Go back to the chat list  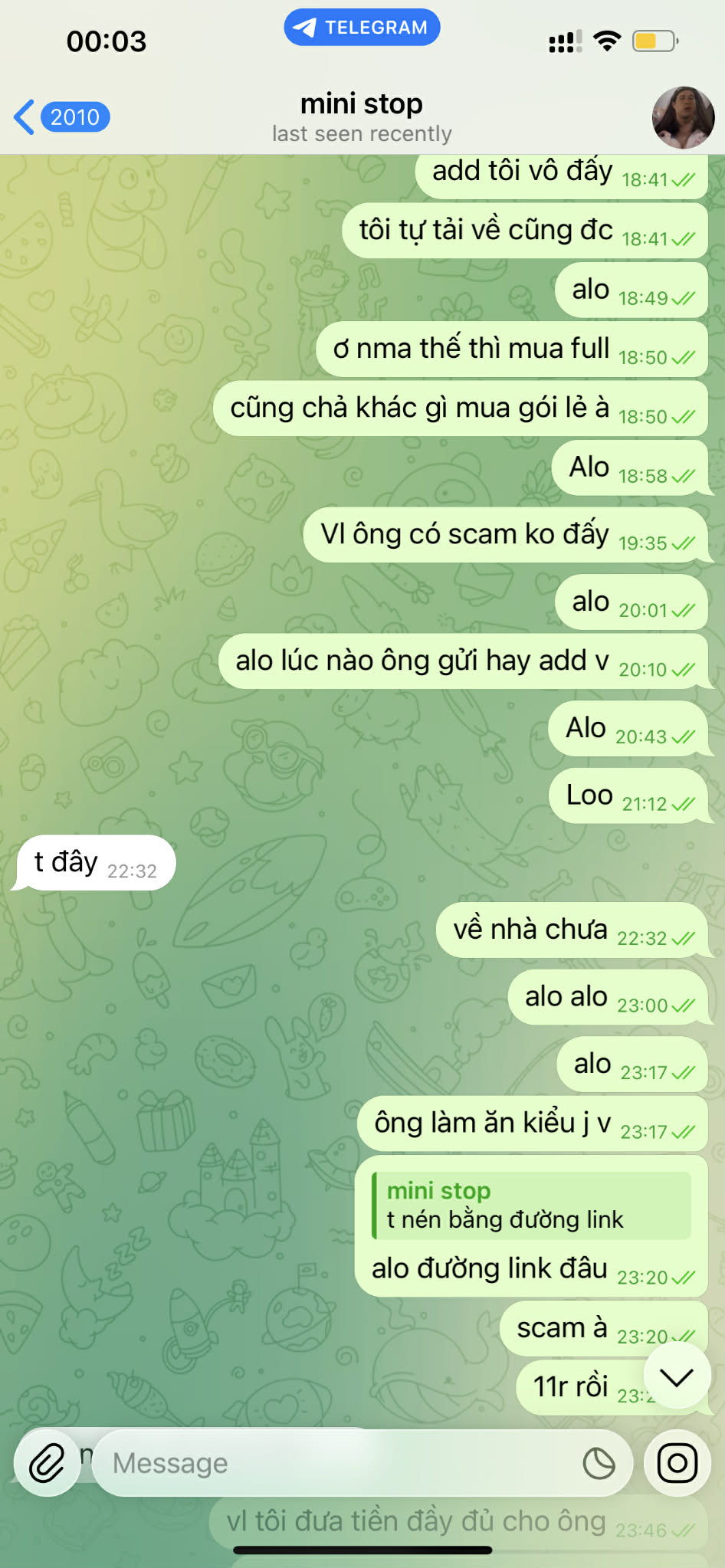point(61,117)
